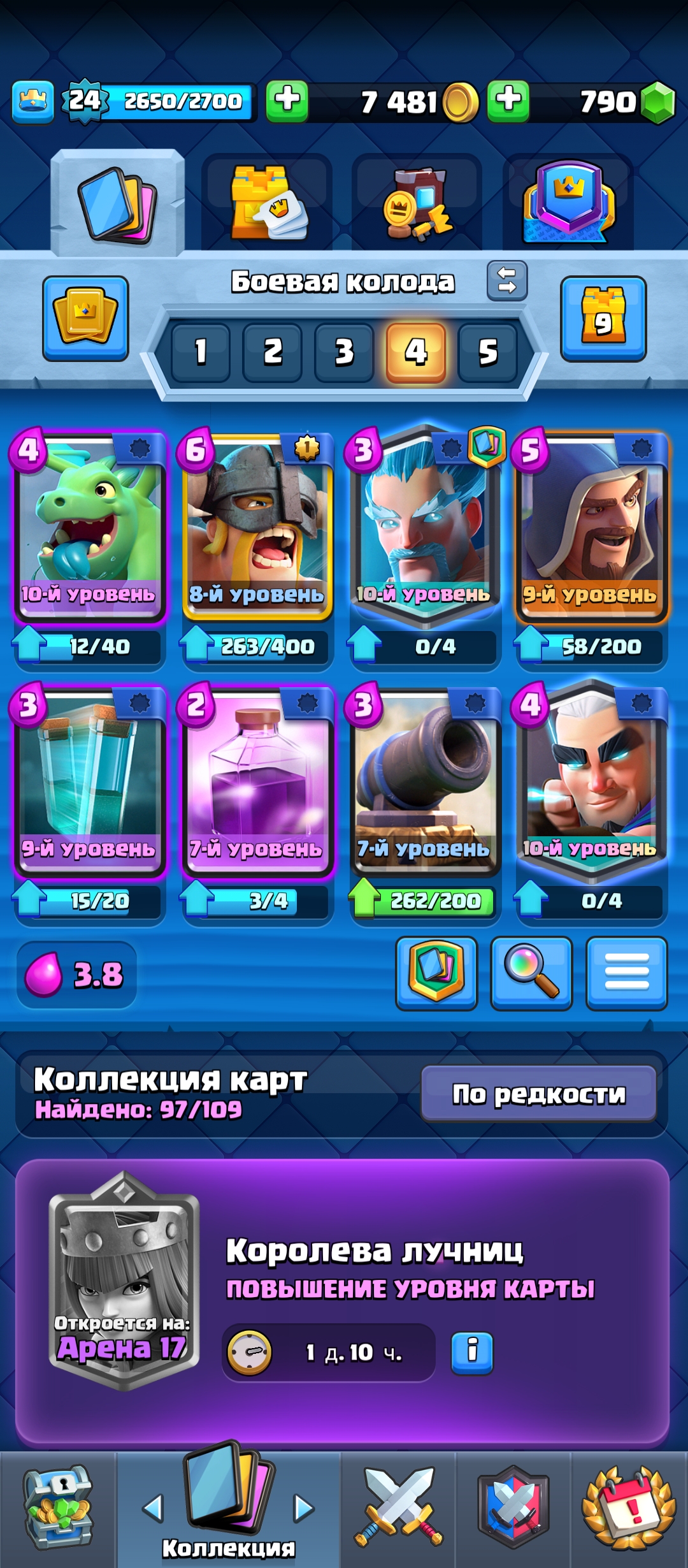This screenshot has height=1568, width=688.
Task: Select battle deck slot 5
Action: click(x=487, y=352)
